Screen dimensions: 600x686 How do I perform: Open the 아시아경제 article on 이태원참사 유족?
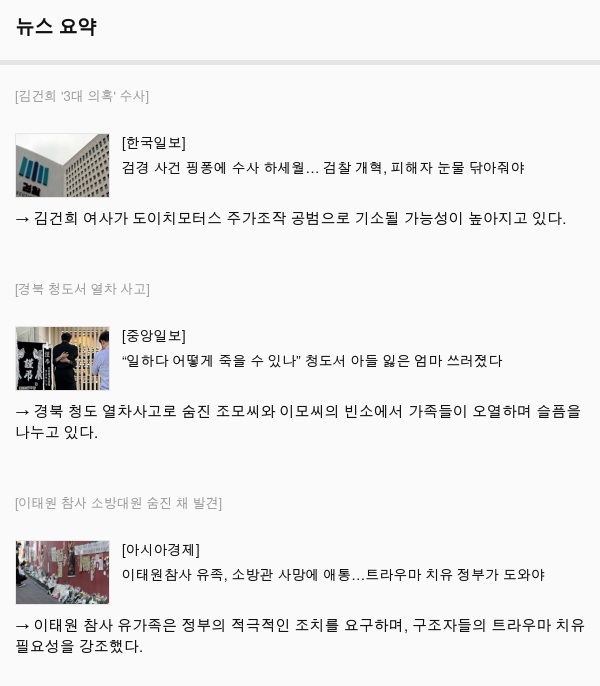click(x=332, y=575)
